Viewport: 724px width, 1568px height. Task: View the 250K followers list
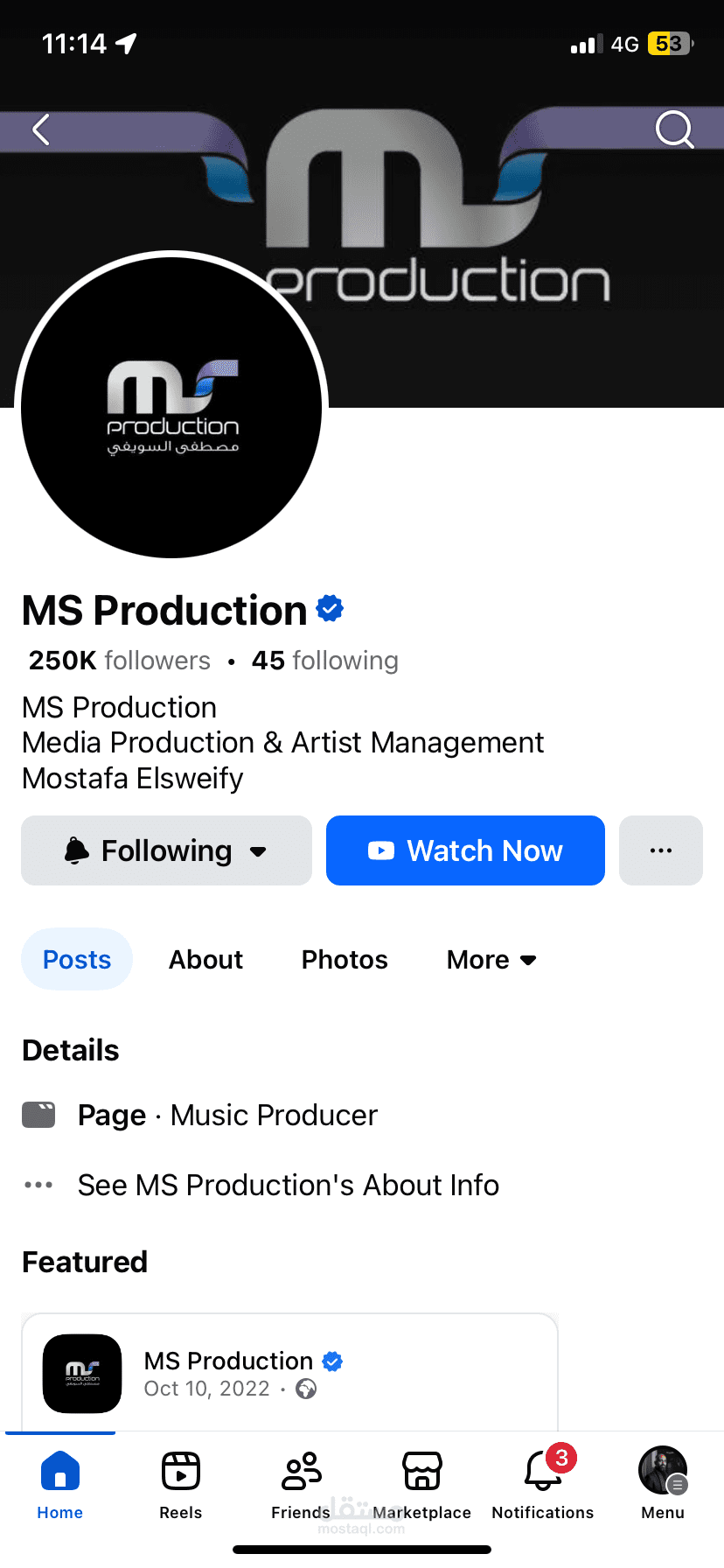click(x=120, y=661)
